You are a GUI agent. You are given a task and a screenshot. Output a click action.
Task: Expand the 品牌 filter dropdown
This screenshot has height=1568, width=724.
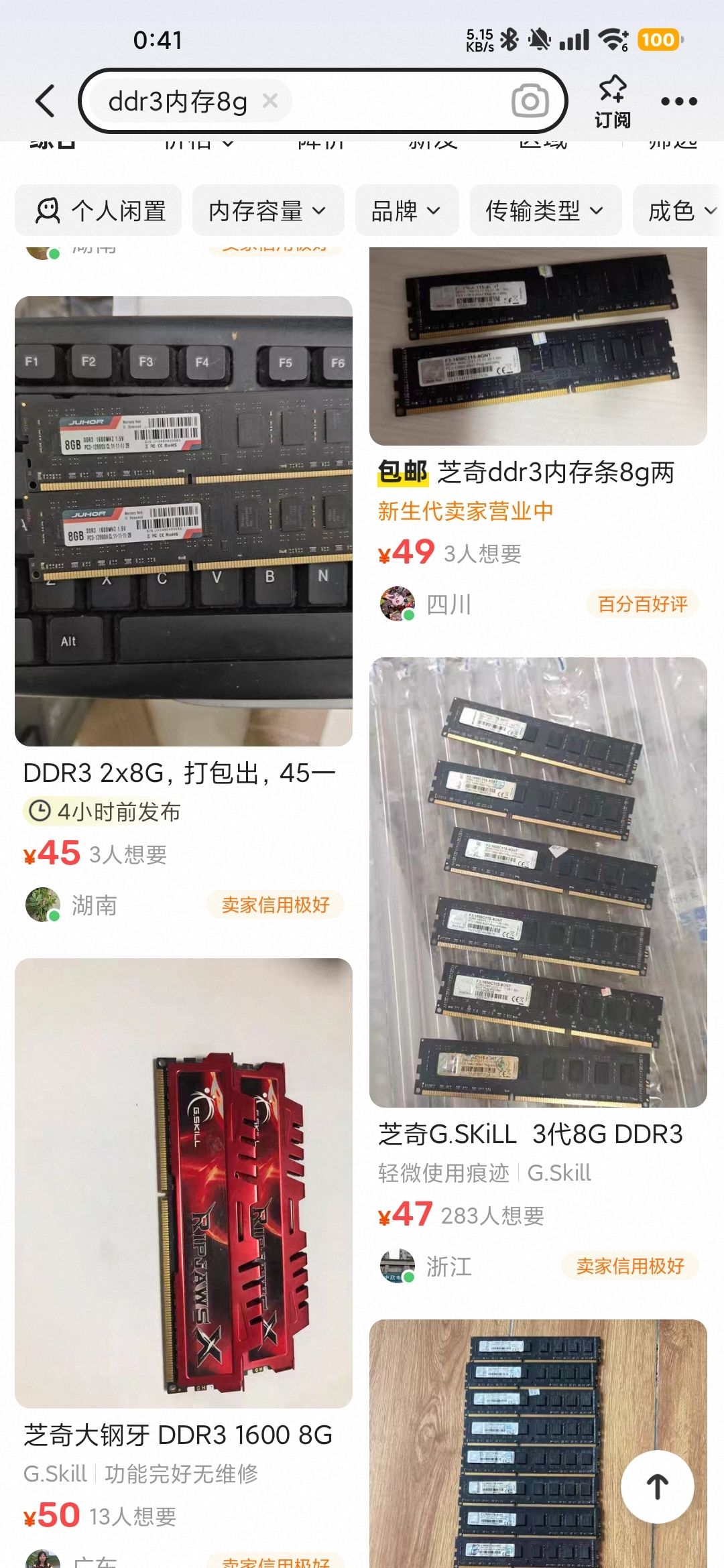[406, 211]
